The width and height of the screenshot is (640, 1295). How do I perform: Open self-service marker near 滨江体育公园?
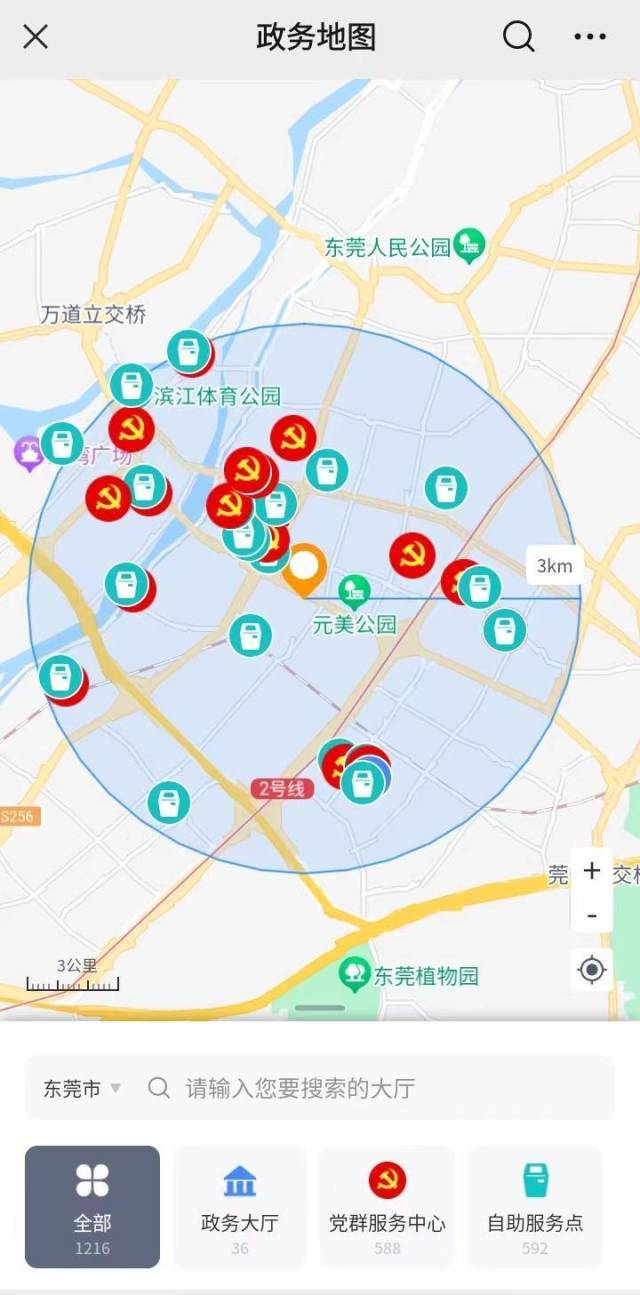(132, 385)
